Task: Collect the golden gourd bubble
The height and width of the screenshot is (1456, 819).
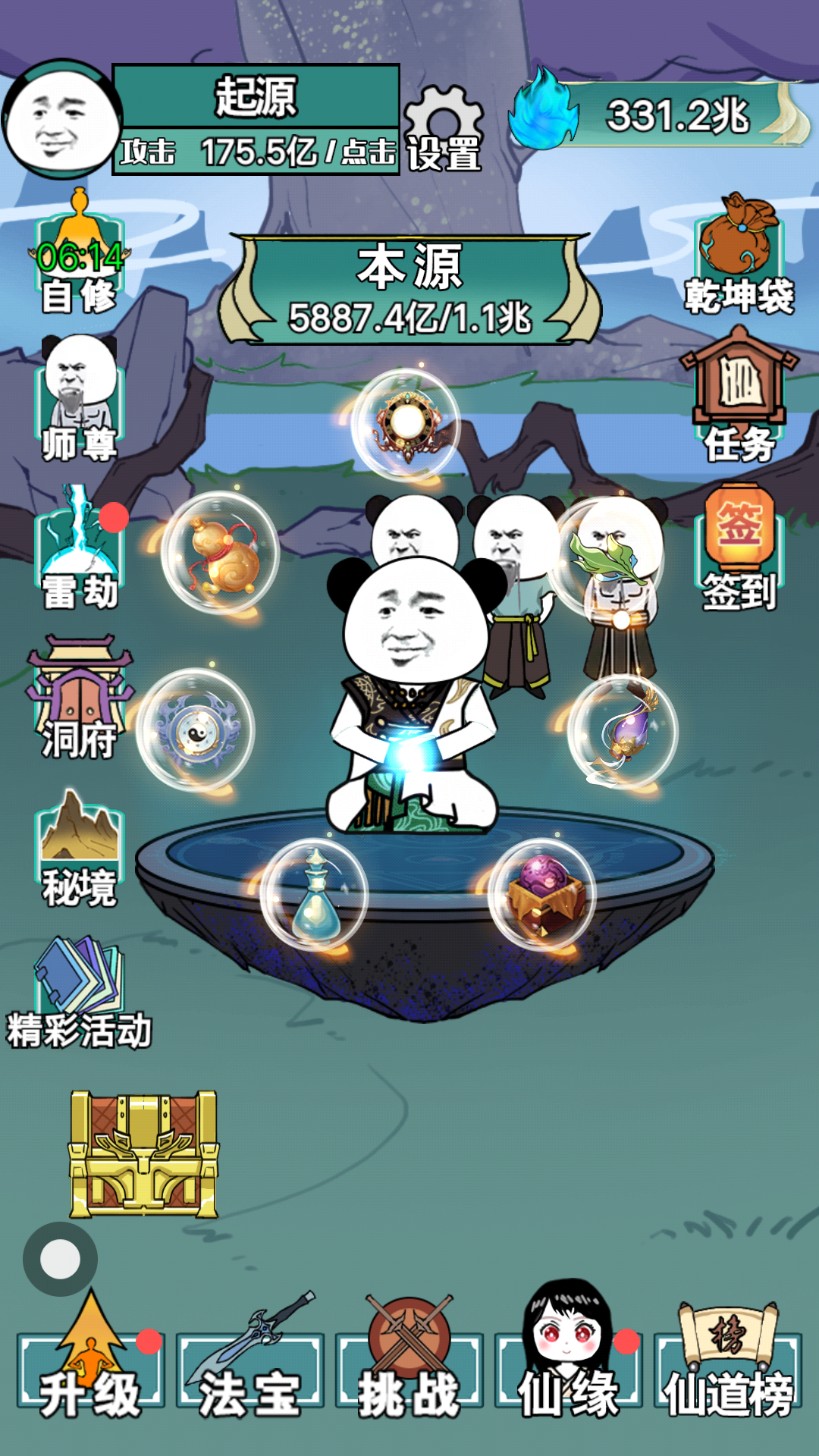Action: (221, 552)
